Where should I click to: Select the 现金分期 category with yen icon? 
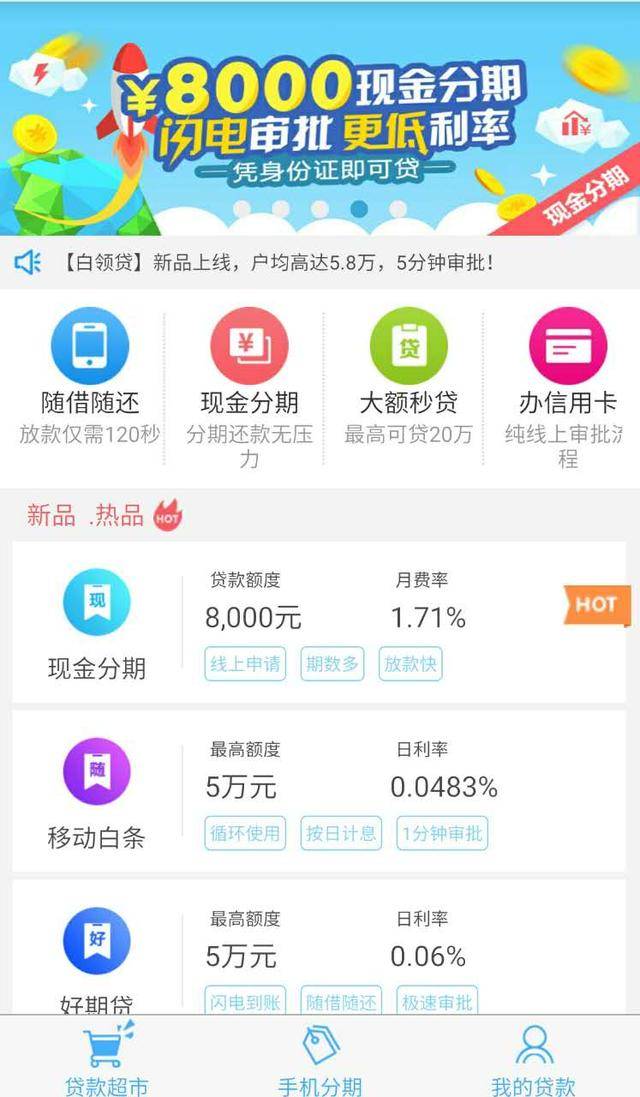point(249,387)
